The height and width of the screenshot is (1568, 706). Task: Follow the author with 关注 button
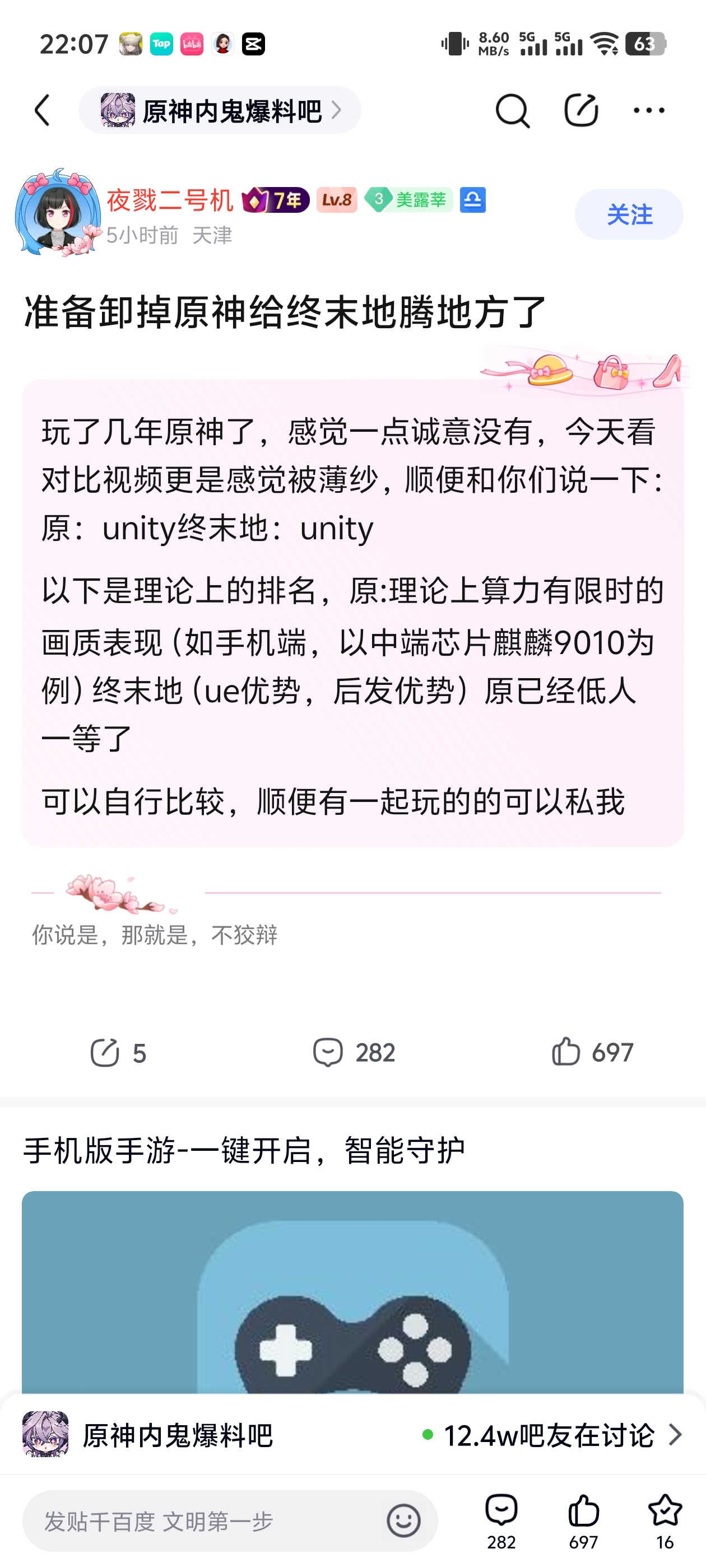629,214
